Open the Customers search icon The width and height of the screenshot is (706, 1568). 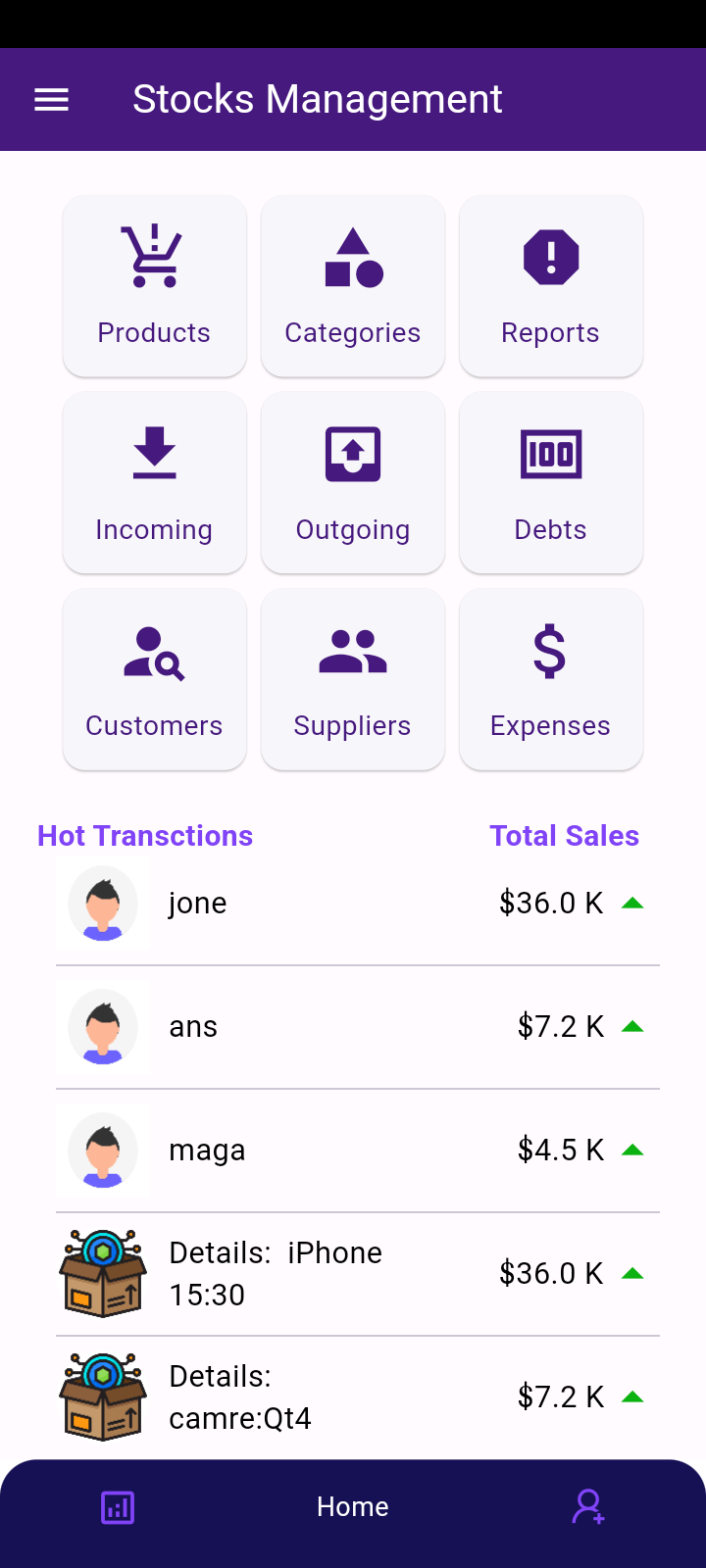tap(154, 650)
